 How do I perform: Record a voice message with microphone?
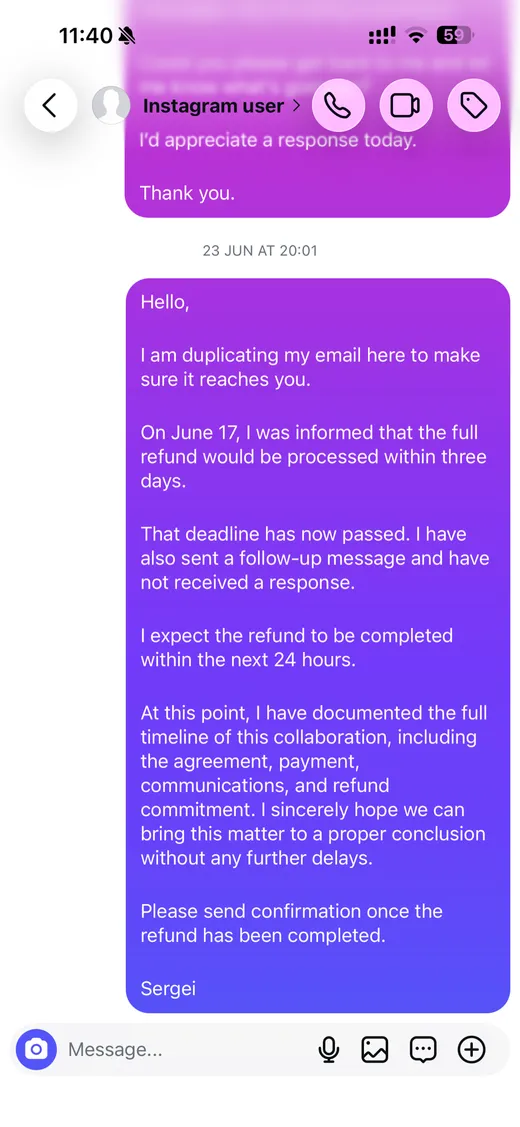pos(329,1050)
